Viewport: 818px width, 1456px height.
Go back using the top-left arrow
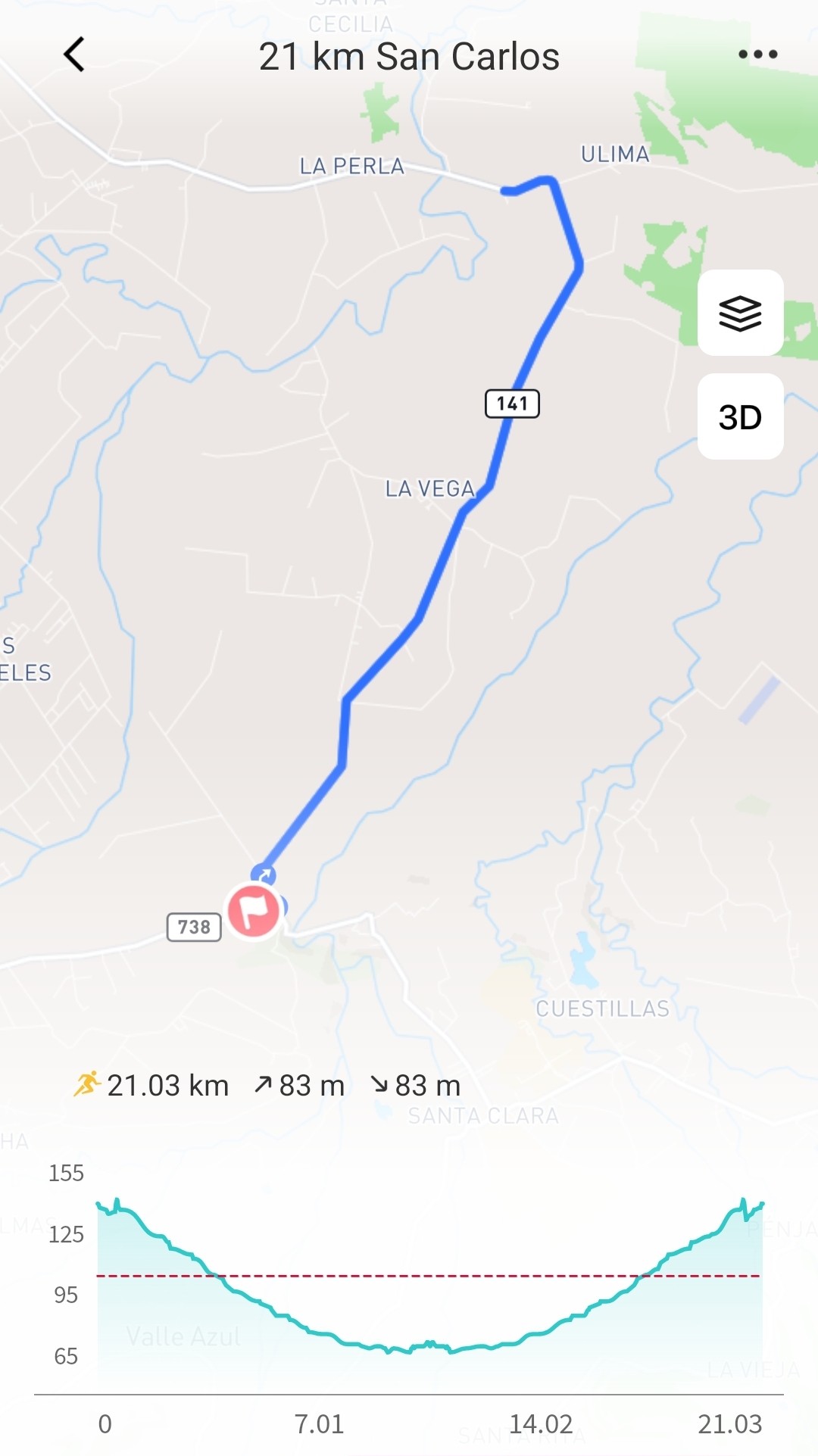point(74,55)
